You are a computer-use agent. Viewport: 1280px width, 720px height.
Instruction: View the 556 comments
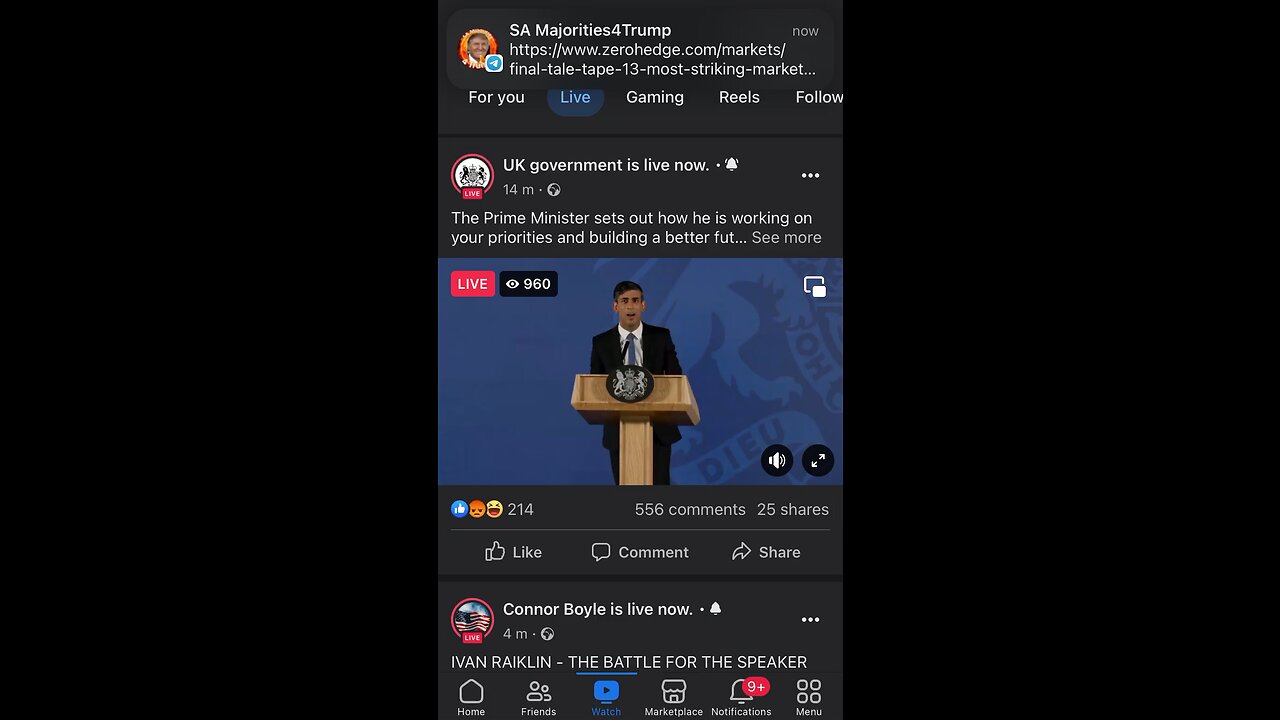(690, 509)
